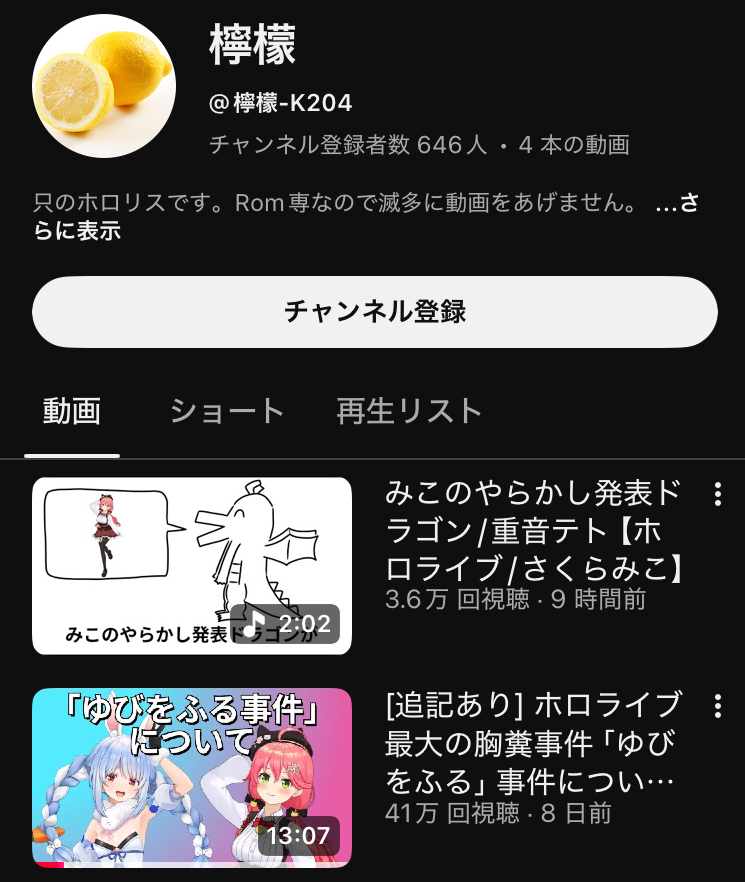Switch to the 再生リスト tab
This screenshot has width=745, height=882.
[409, 411]
